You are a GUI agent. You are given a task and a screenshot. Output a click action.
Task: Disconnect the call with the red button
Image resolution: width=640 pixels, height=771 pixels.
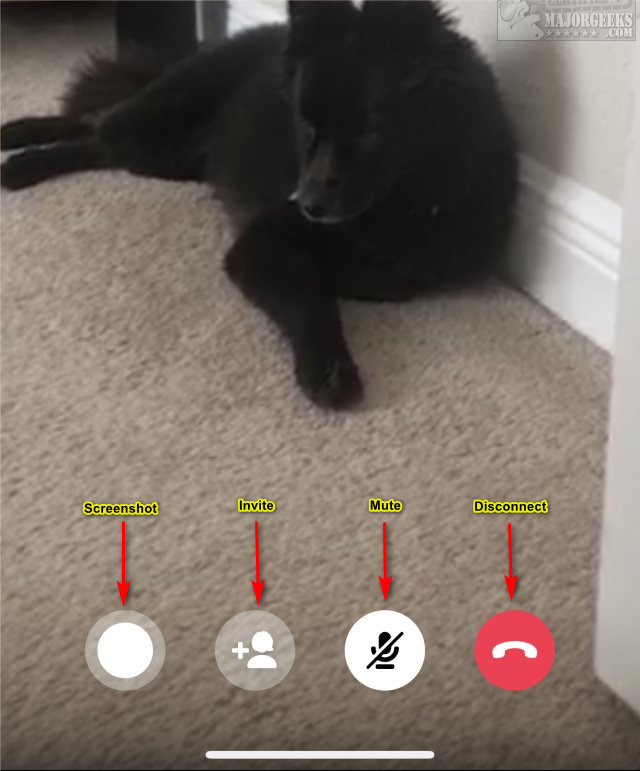pos(514,651)
